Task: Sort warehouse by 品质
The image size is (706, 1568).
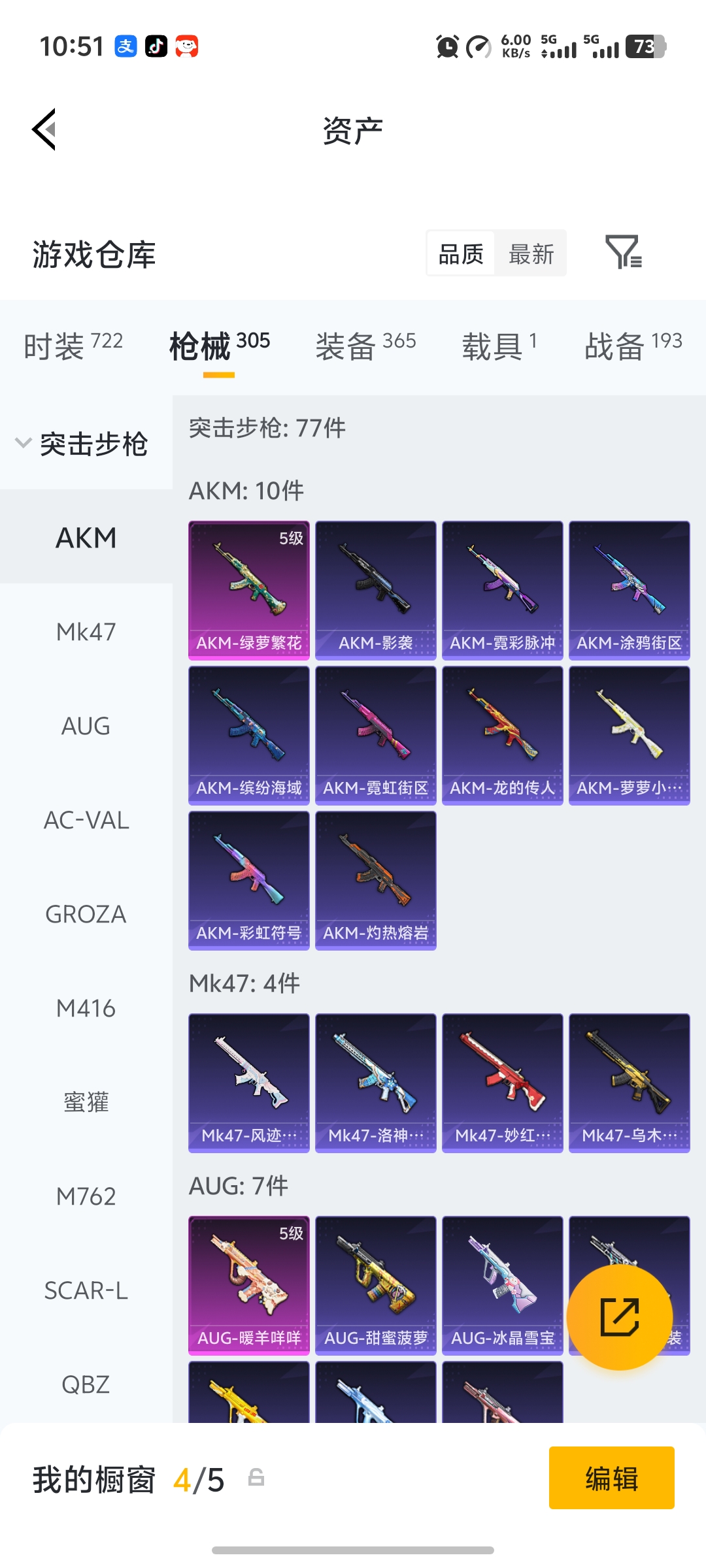Action: coord(461,253)
